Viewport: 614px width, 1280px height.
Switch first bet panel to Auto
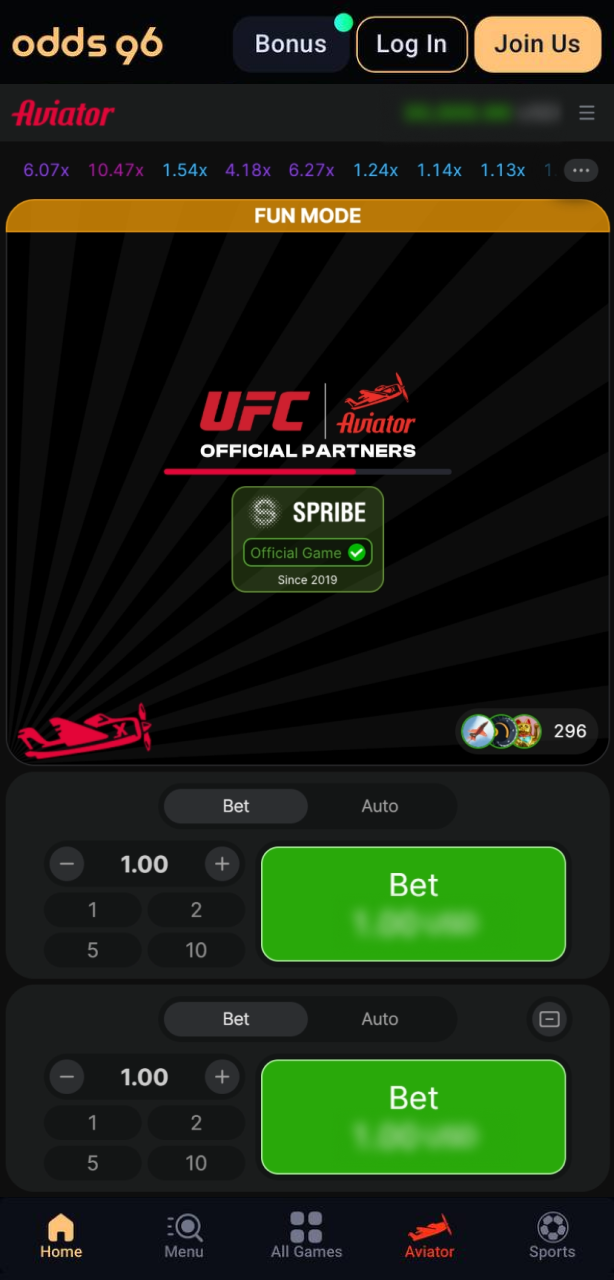tap(379, 806)
